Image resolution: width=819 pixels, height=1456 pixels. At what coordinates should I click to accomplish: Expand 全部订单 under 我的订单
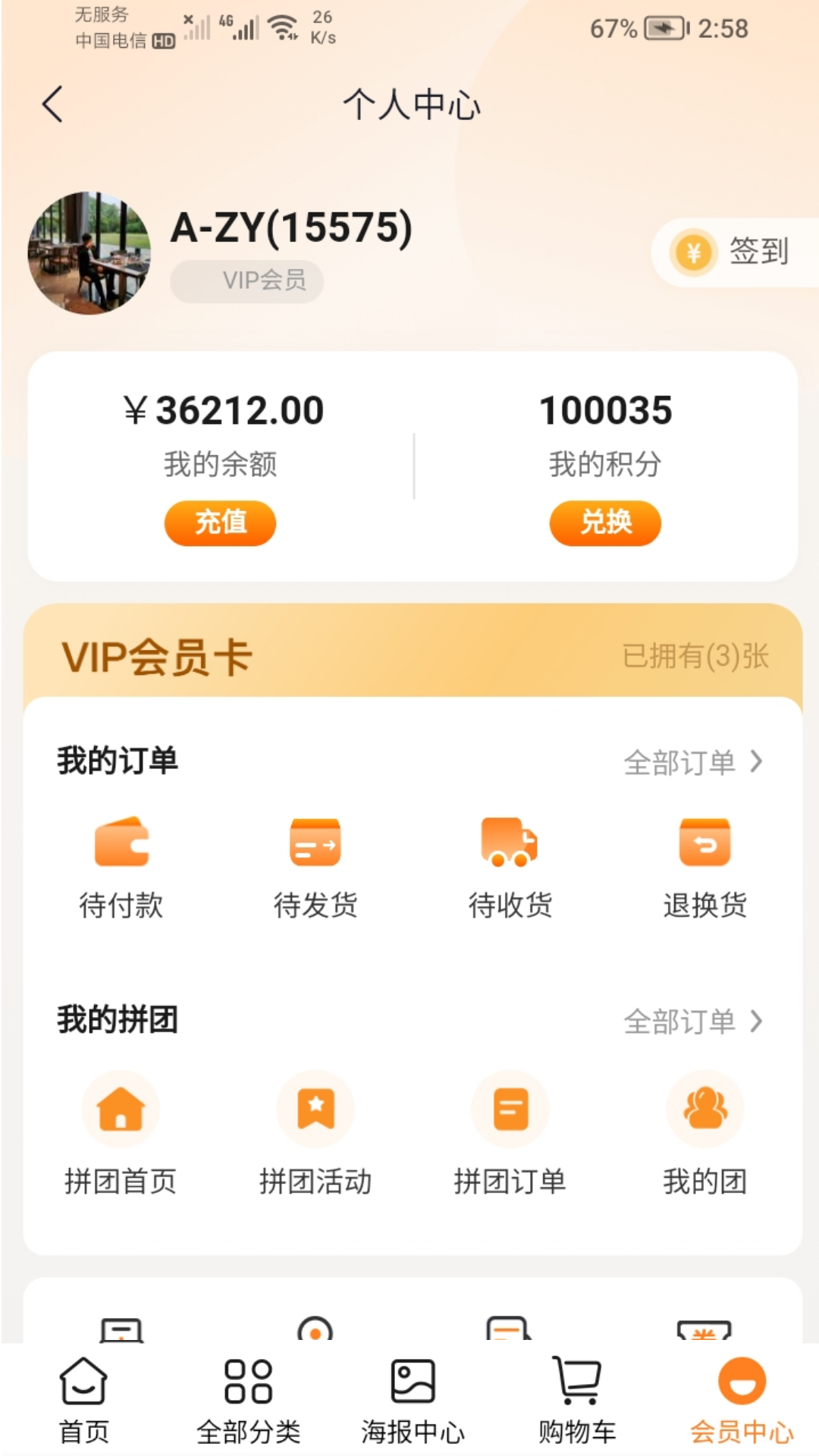click(692, 763)
